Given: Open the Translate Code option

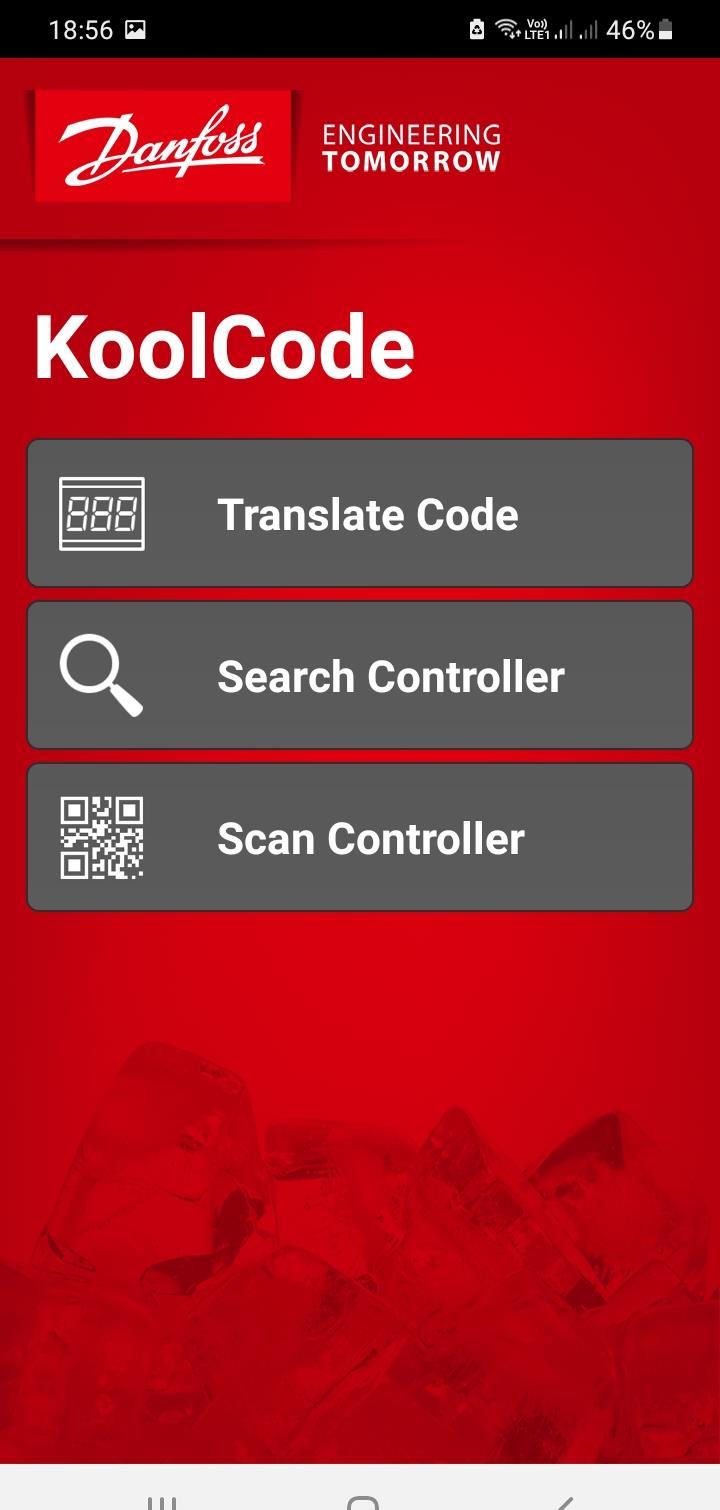Looking at the screenshot, I should coord(360,513).
